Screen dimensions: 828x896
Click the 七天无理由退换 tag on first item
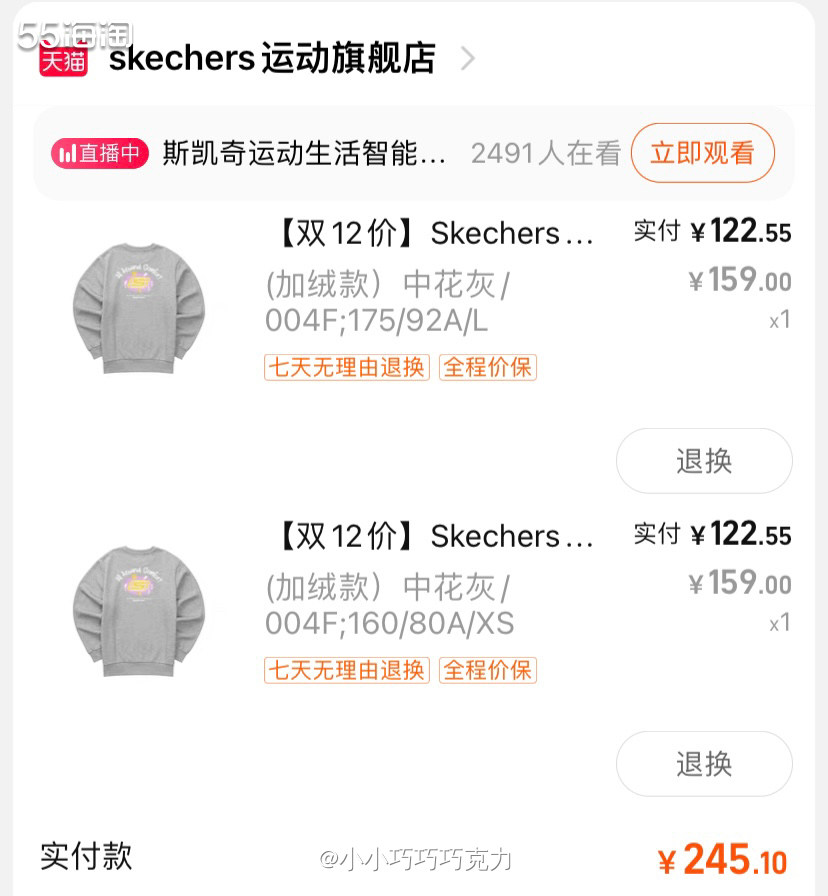tap(346, 368)
